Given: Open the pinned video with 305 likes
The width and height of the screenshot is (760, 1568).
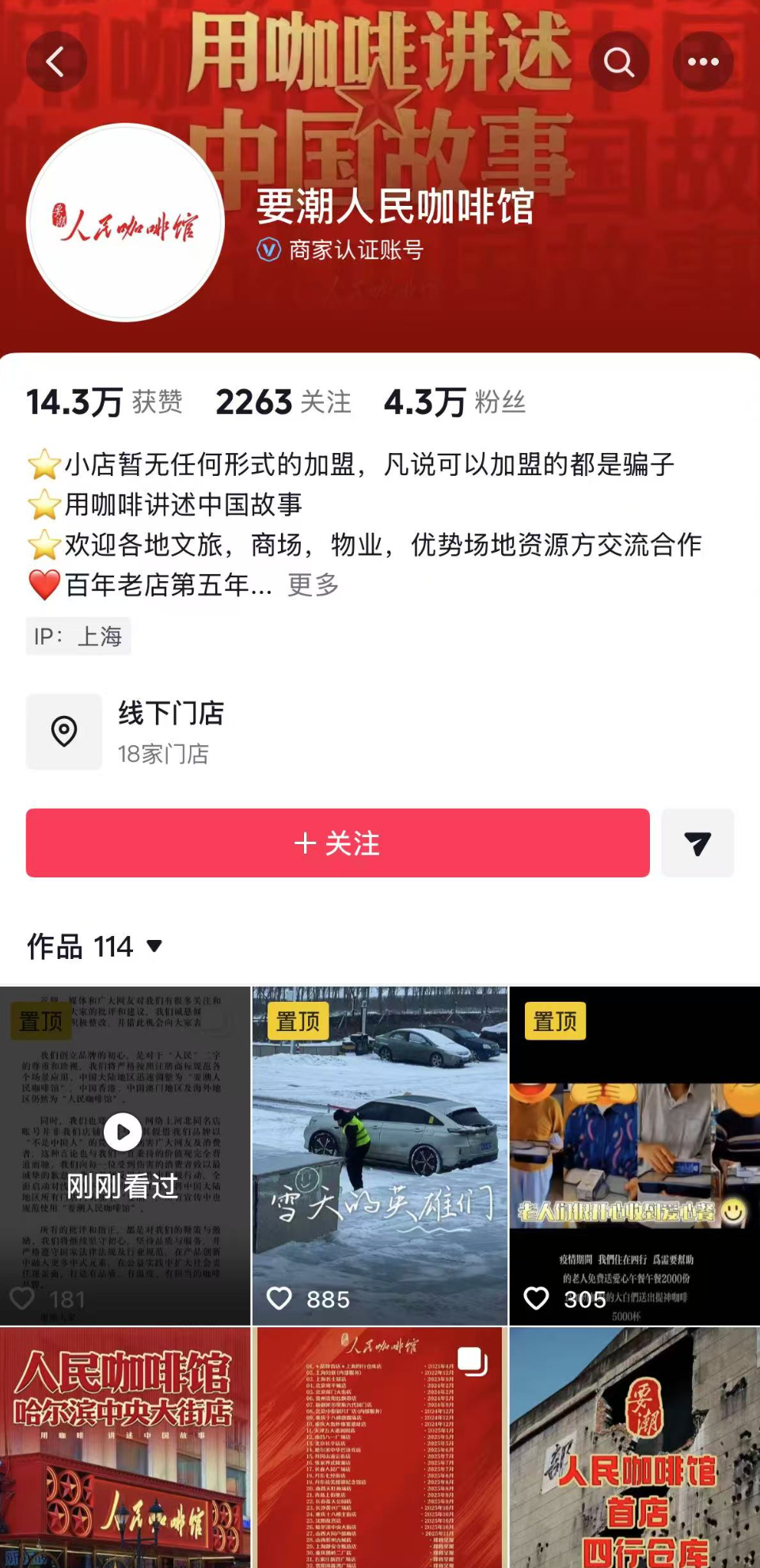Looking at the screenshot, I should (x=634, y=1155).
